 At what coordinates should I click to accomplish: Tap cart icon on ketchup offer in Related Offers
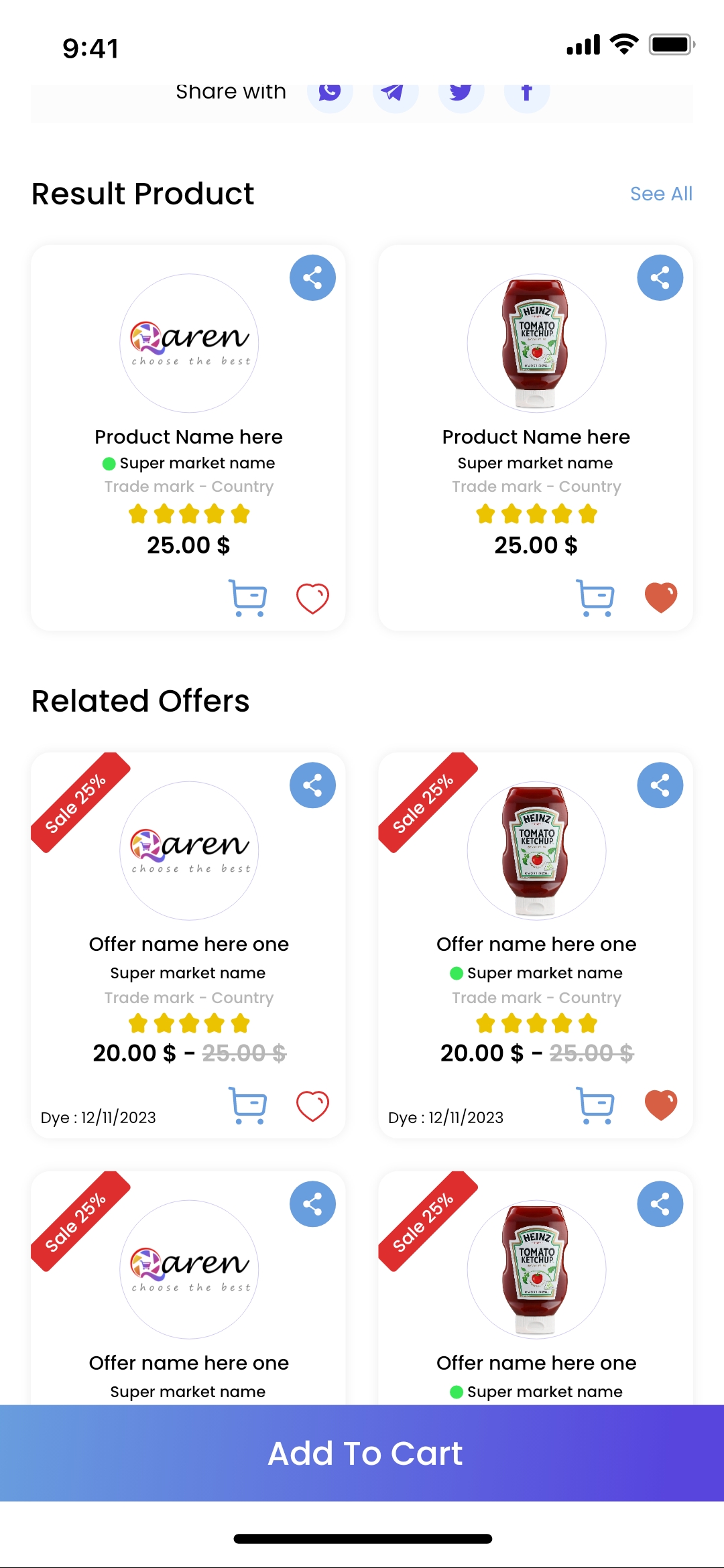click(x=595, y=1105)
